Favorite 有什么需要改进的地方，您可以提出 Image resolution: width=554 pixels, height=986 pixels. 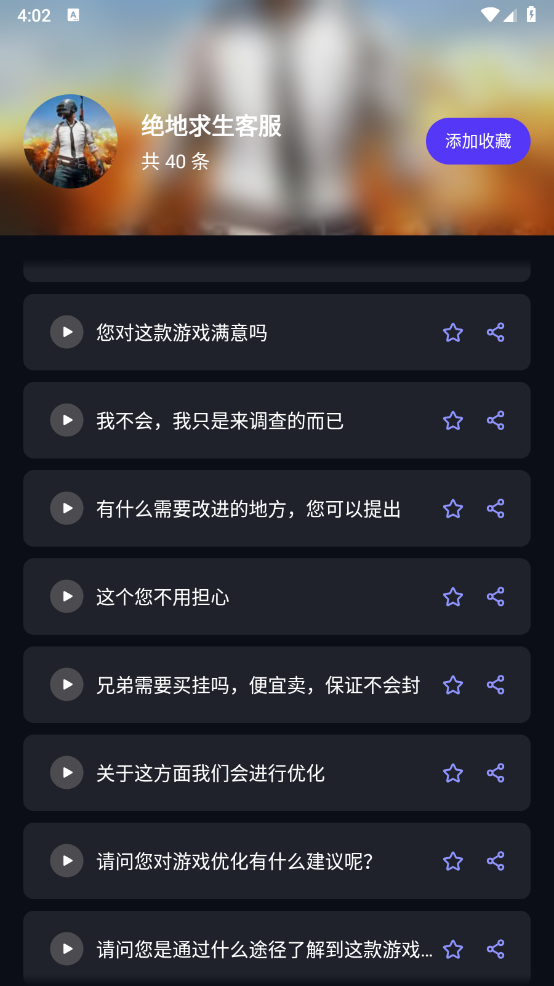click(453, 508)
